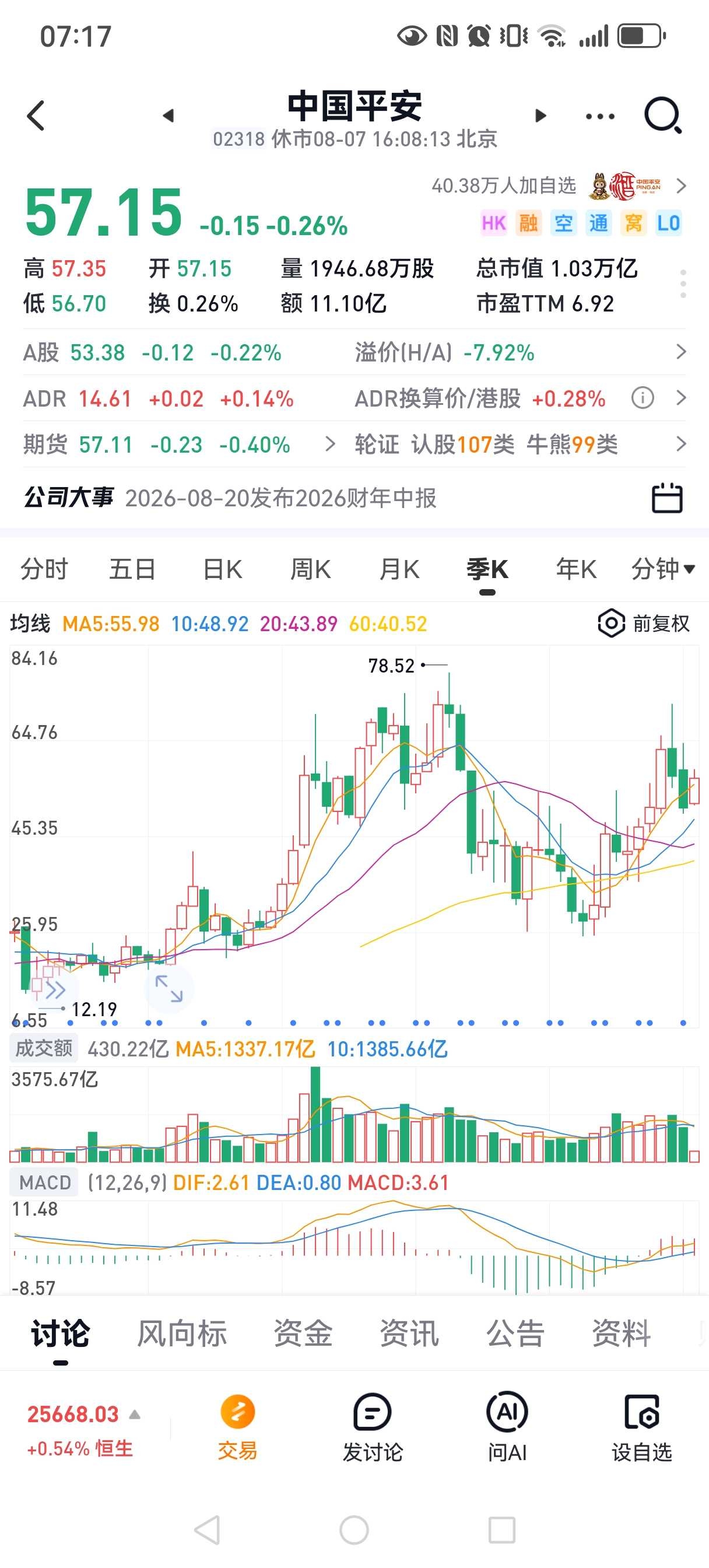The image size is (709, 1568).
Task: Change 前复权 adjustment setting
Action: click(x=644, y=624)
